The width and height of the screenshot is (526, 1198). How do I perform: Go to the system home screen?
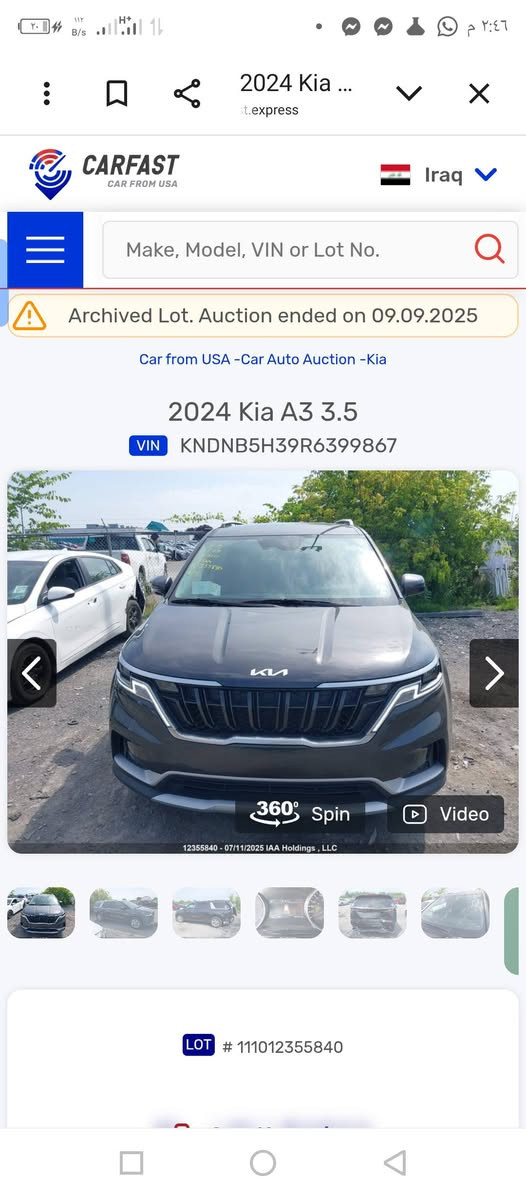(263, 1163)
